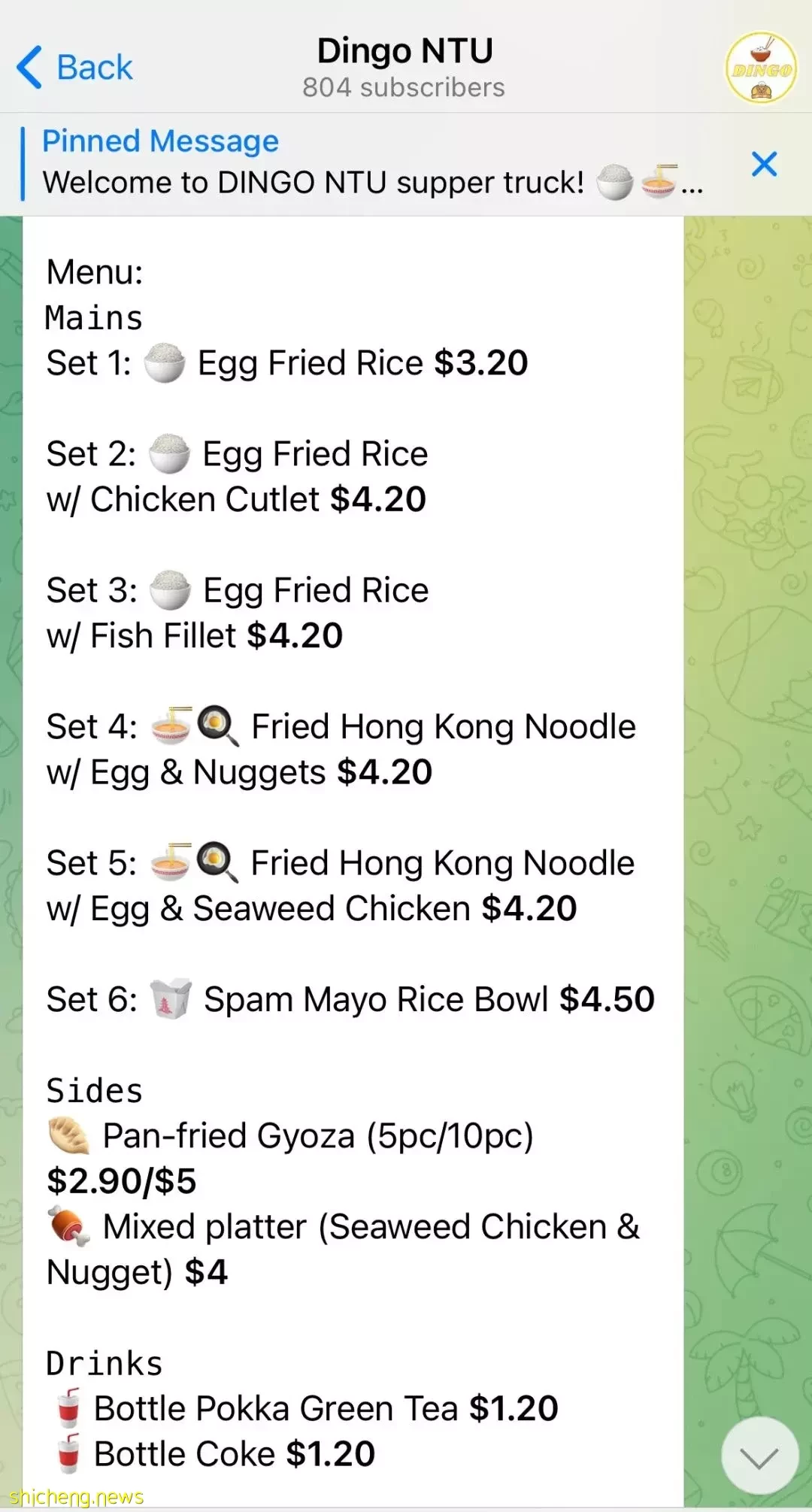The width and height of the screenshot is (812, 1512).
Task: Go back to the chat list
Action: point(74,68)
